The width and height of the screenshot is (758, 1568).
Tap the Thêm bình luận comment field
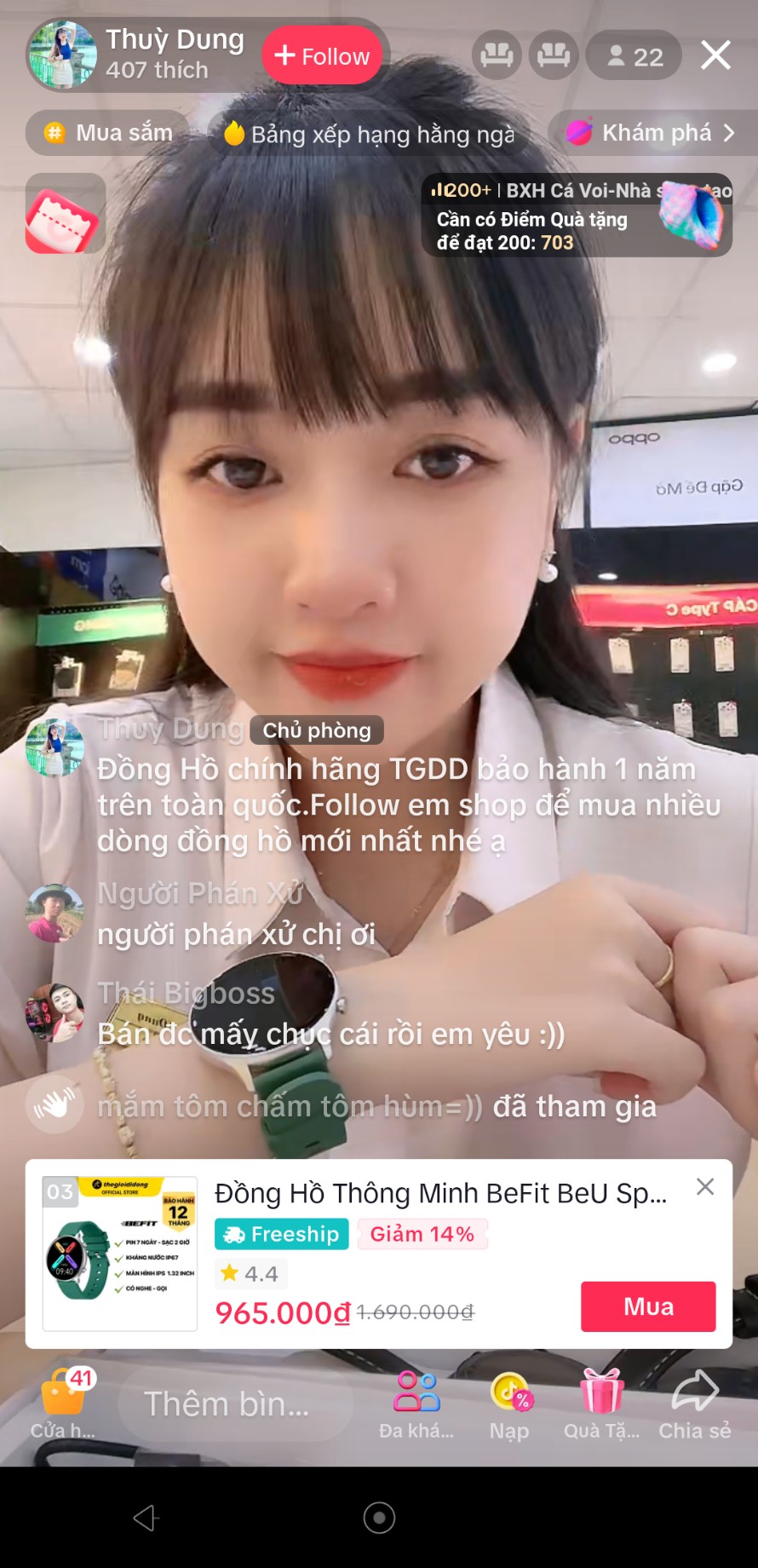[x=234, y=1404]
